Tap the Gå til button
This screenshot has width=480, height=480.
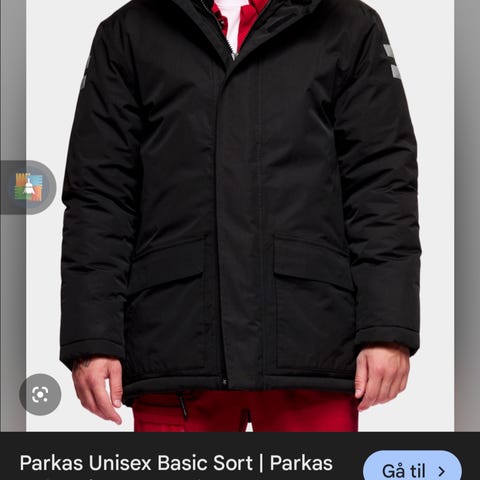[412, 468]
